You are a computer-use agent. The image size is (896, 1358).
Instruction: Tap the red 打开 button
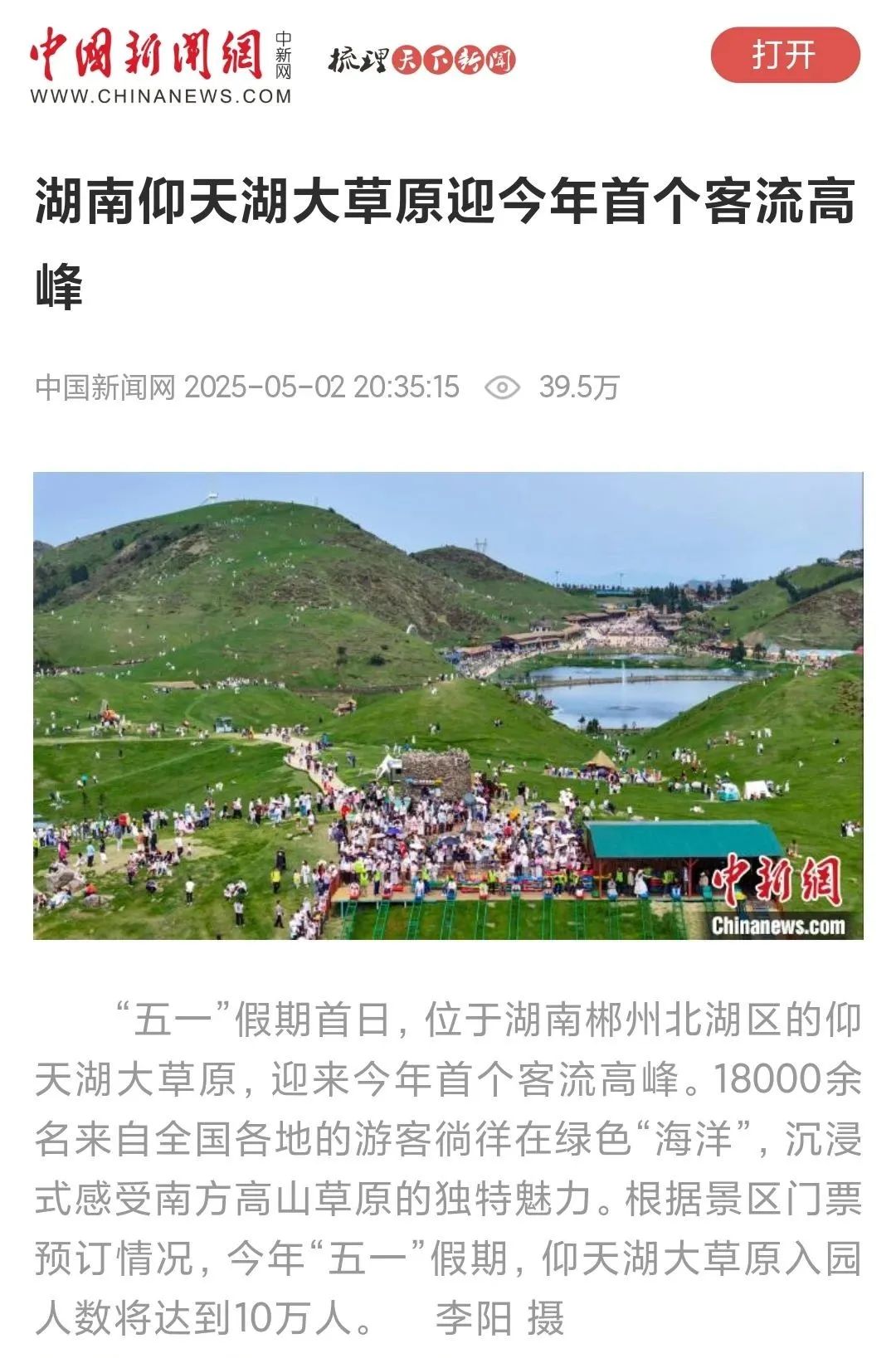pyautogui.click(x=785, y=55)
